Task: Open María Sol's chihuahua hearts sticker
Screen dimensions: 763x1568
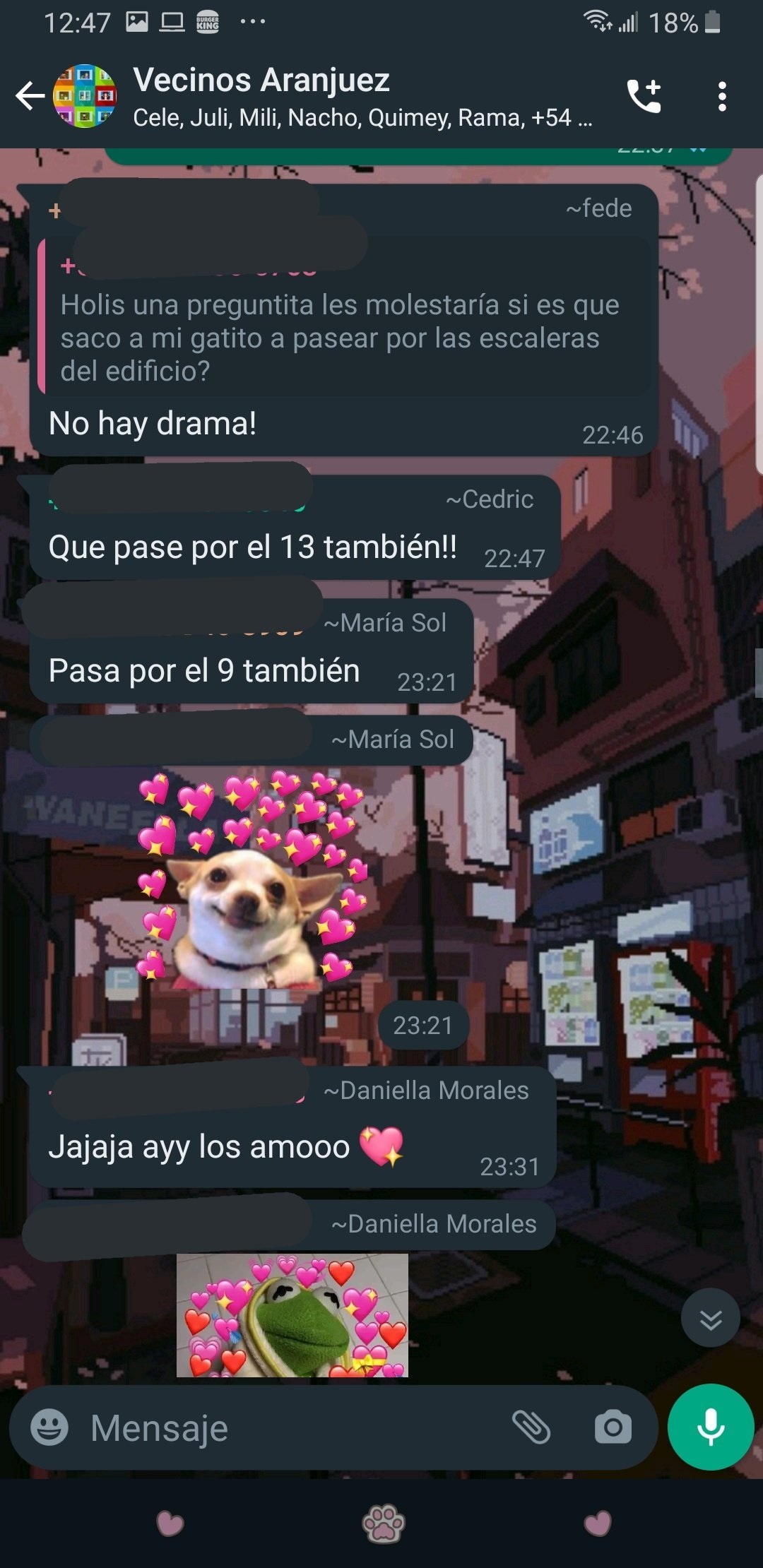Action: 252,881
